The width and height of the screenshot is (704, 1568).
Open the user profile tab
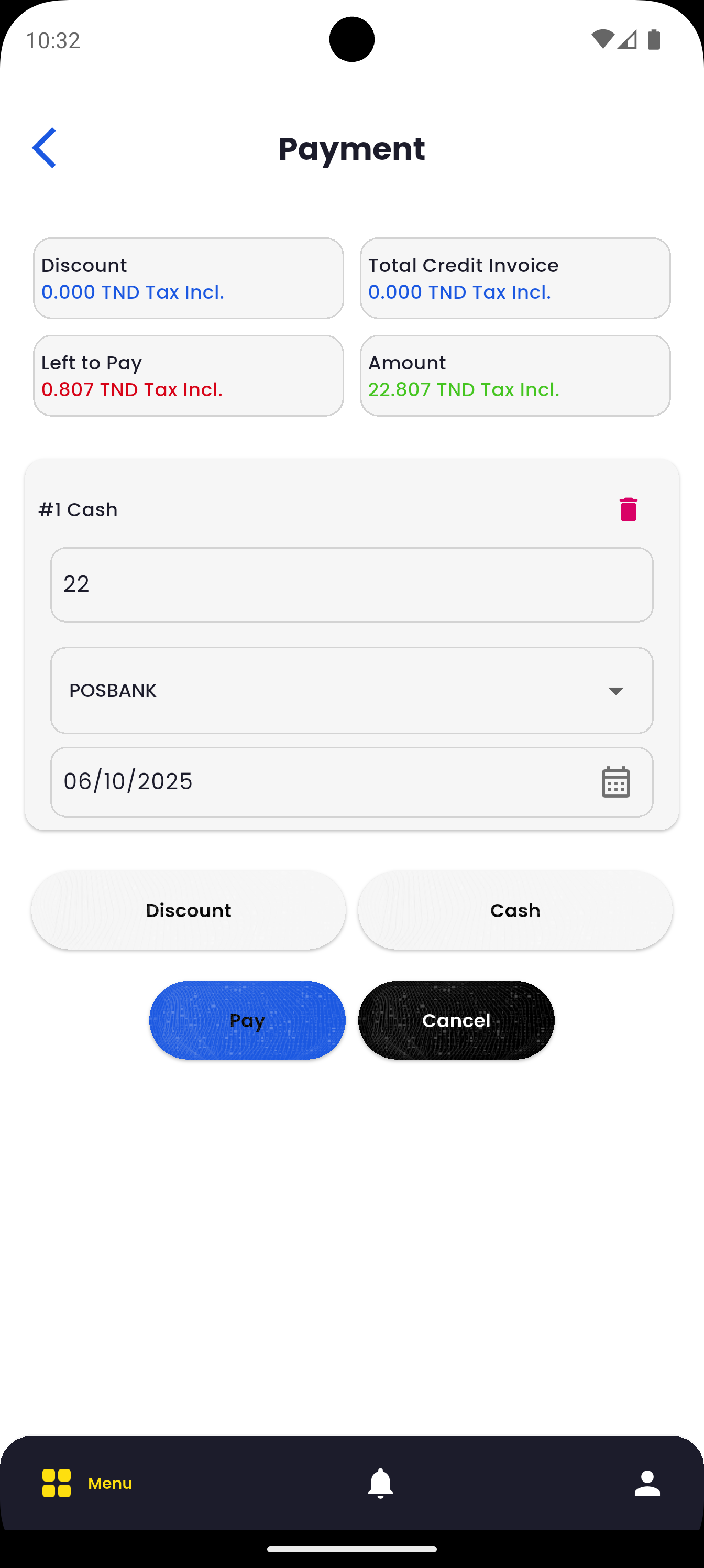(x=647, y=1483)
